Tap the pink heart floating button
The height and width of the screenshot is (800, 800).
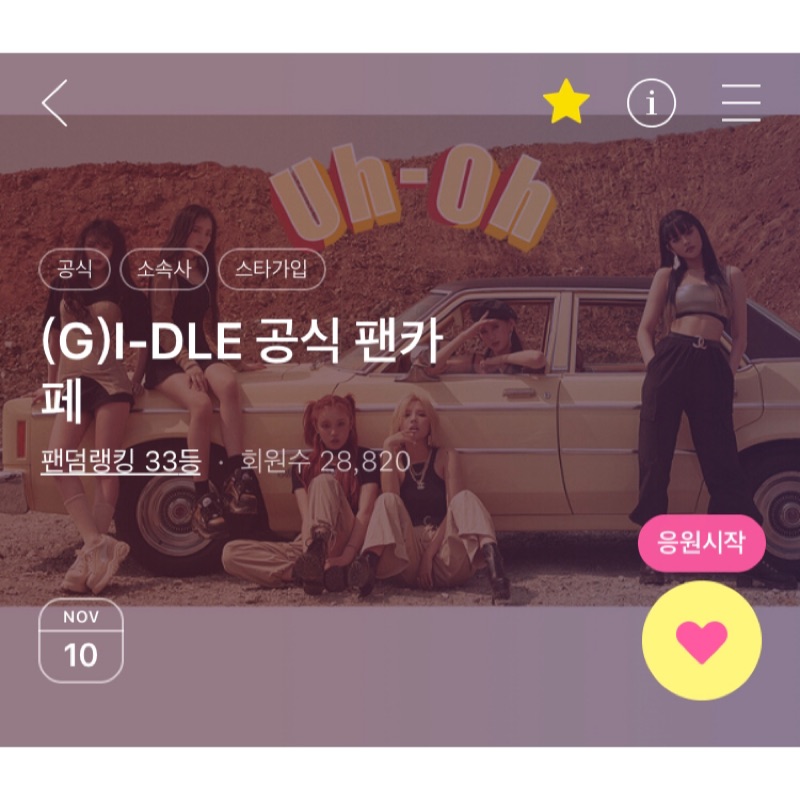tap(701, 641)
